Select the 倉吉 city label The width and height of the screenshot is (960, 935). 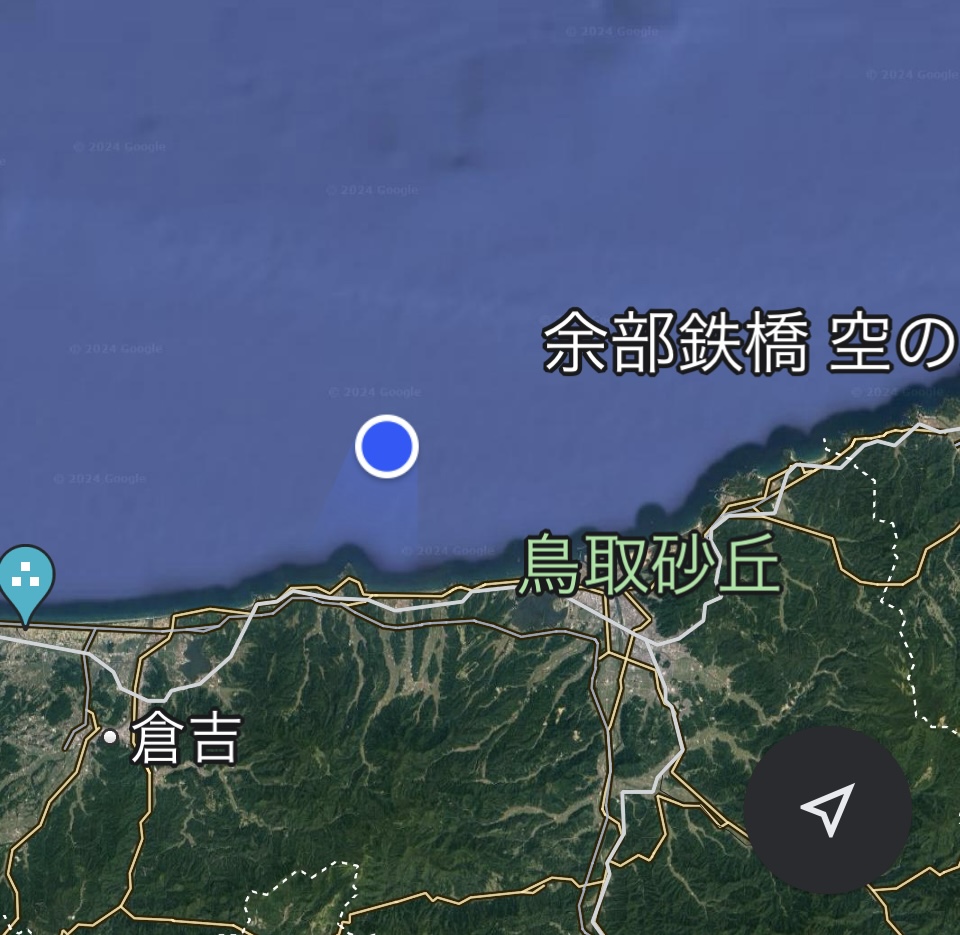coord(186,739)
